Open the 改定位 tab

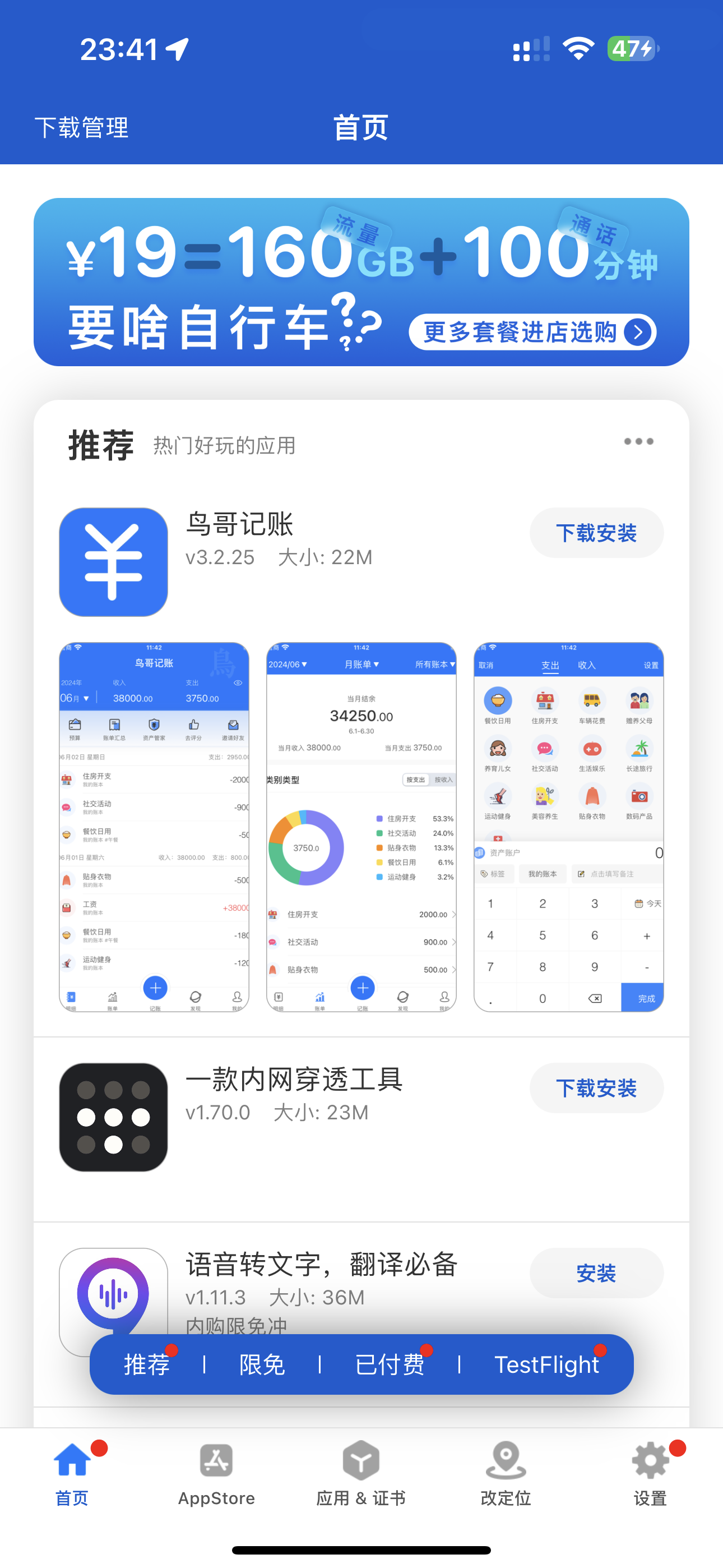(505, 1473)
